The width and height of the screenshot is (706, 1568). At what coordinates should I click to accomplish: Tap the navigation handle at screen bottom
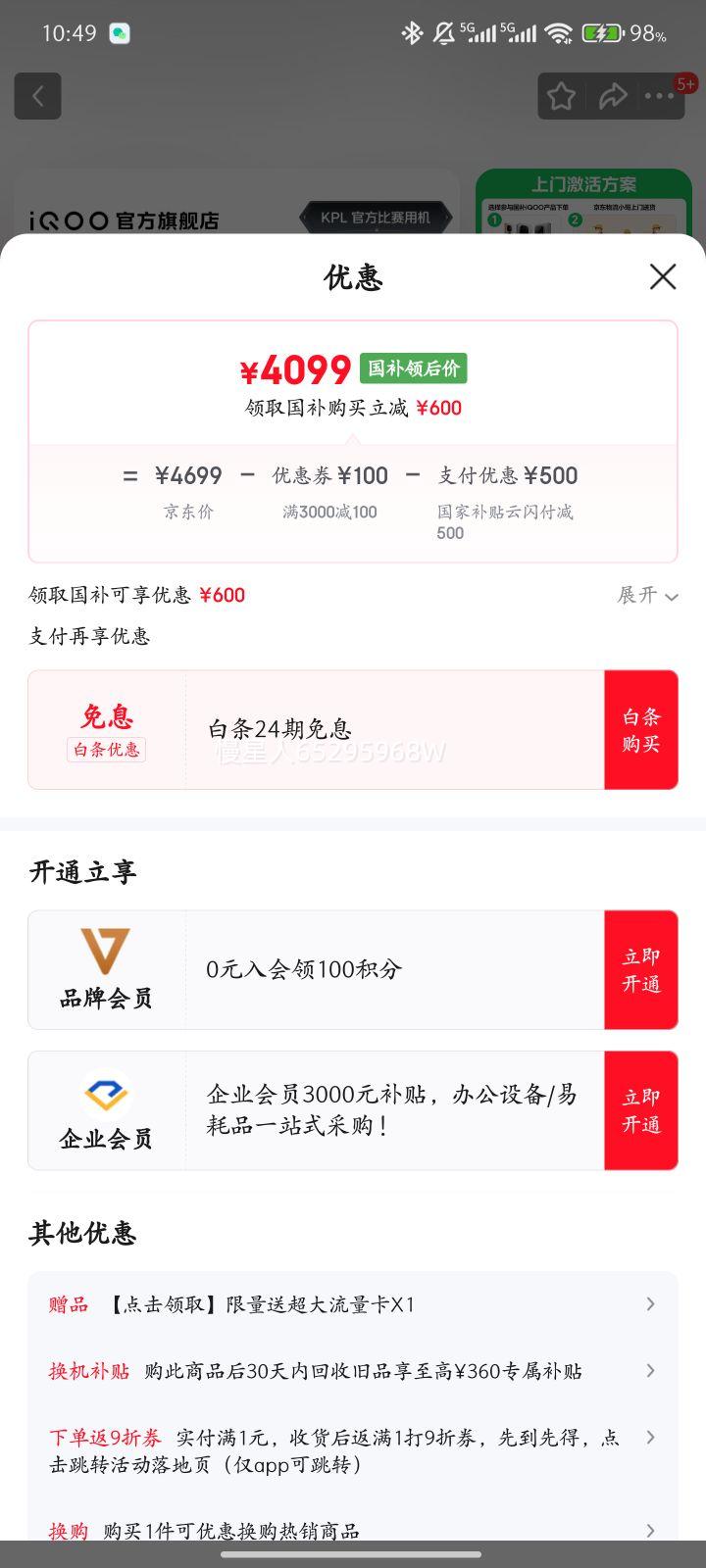pyautogui.click(x=353, y=1554)
